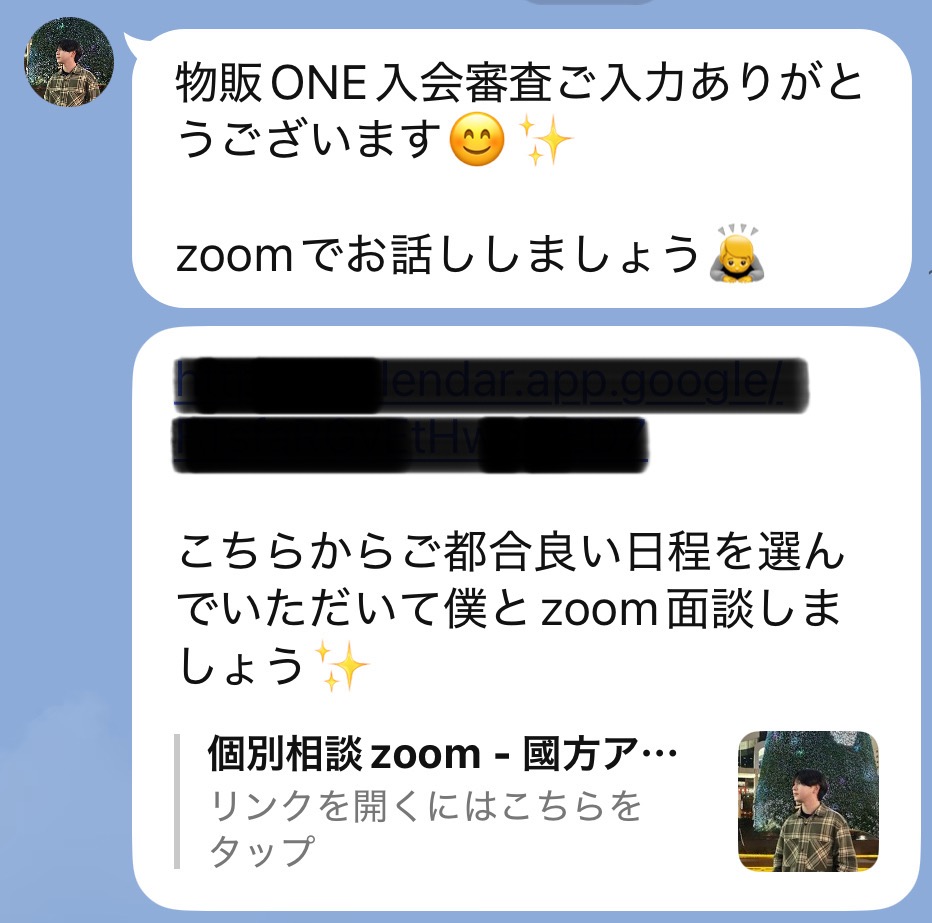The width and height of the screenshot is (932, 923).
Task: Open the sender's profile picture
Action: click(x=69, y=61)
